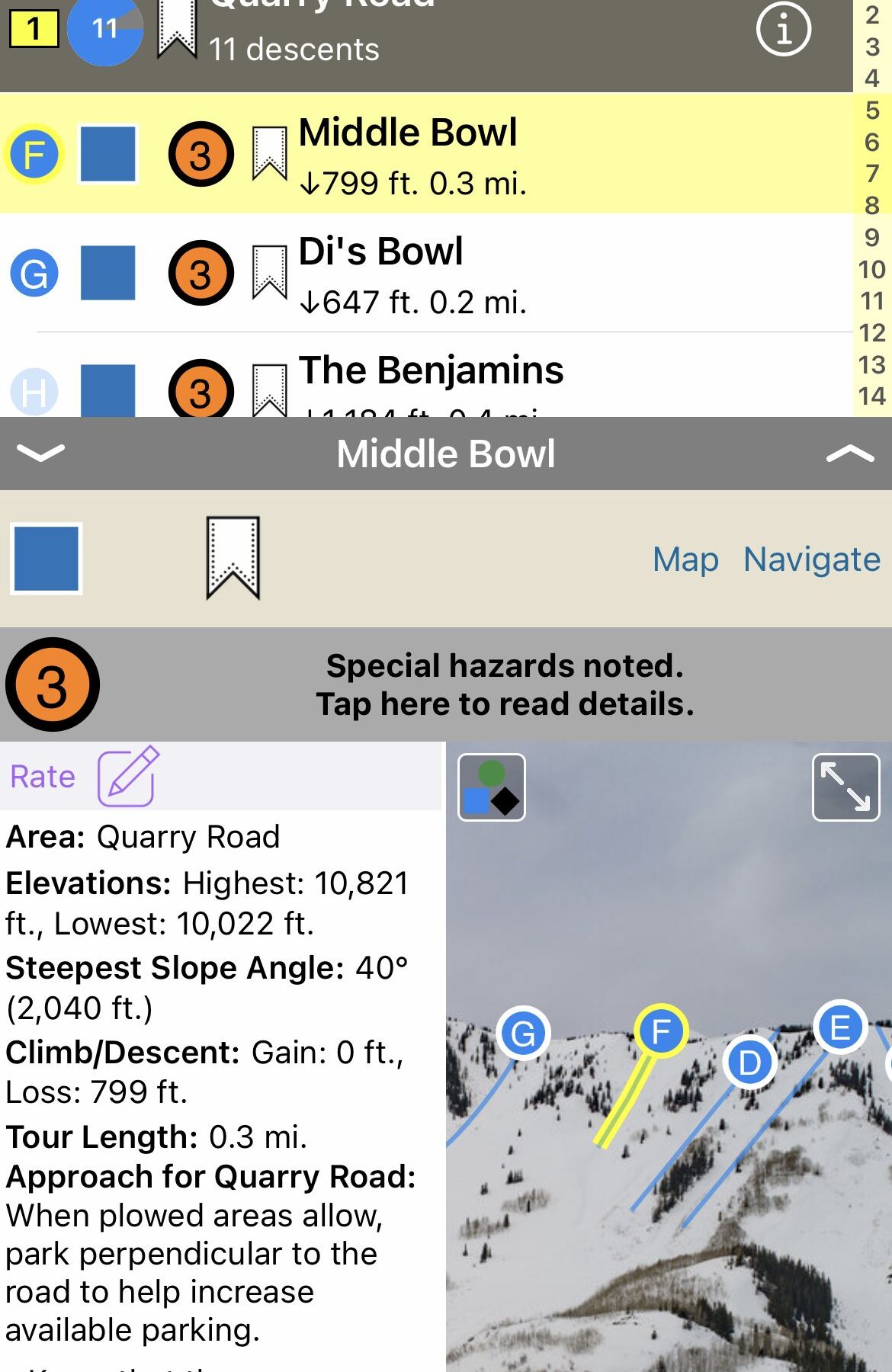Select marker D on the photo

749,1062
